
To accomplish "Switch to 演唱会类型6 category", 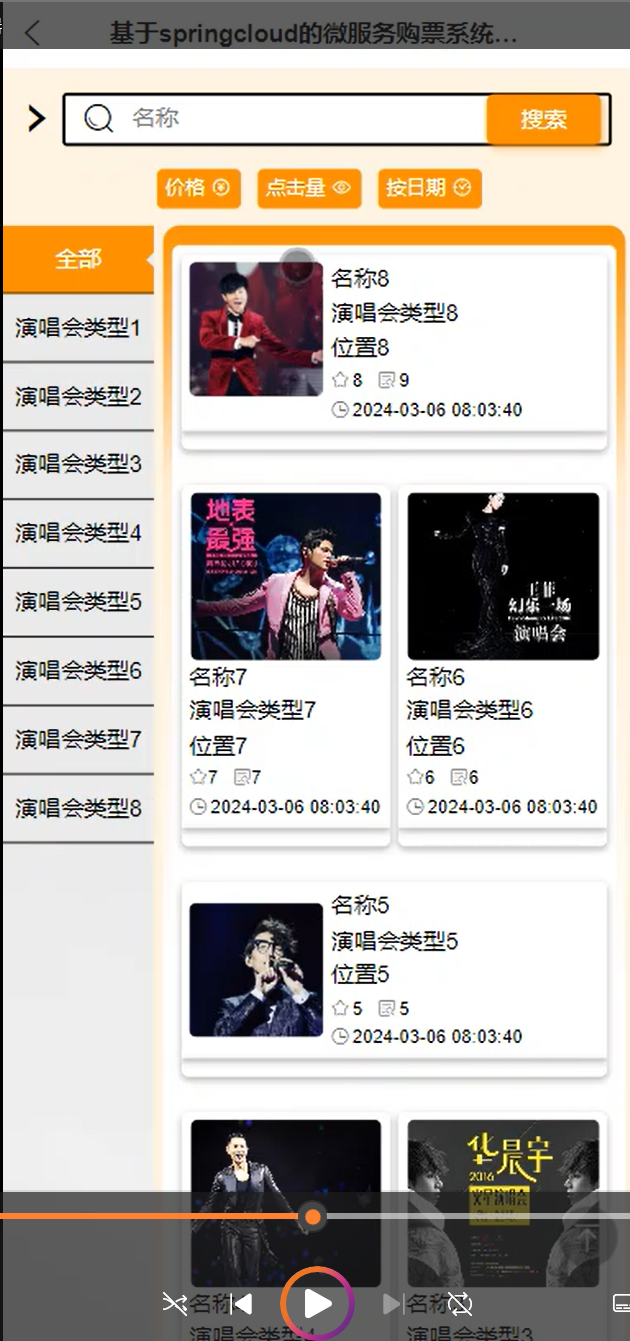I will pyautogui.click(x=78, y=671).
